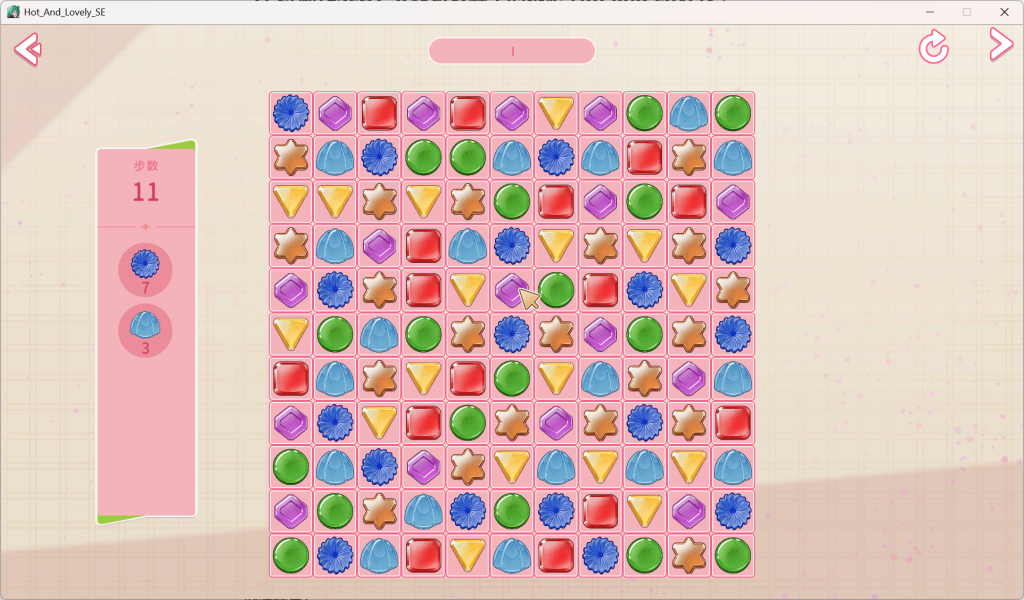
Task: Maximize the game window
Action: click(x=967, y=12)
